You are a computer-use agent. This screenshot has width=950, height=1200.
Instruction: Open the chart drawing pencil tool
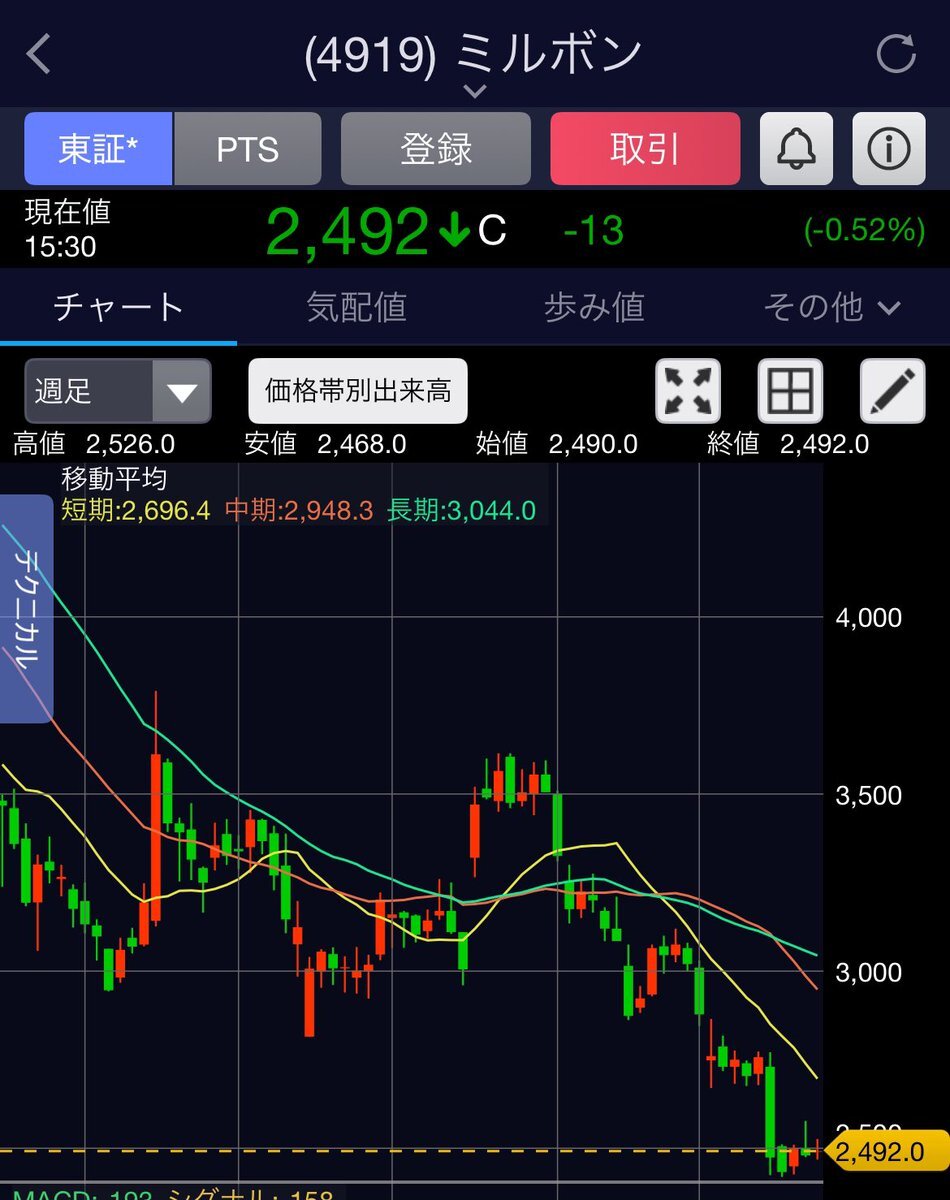(x=892, y=391)
